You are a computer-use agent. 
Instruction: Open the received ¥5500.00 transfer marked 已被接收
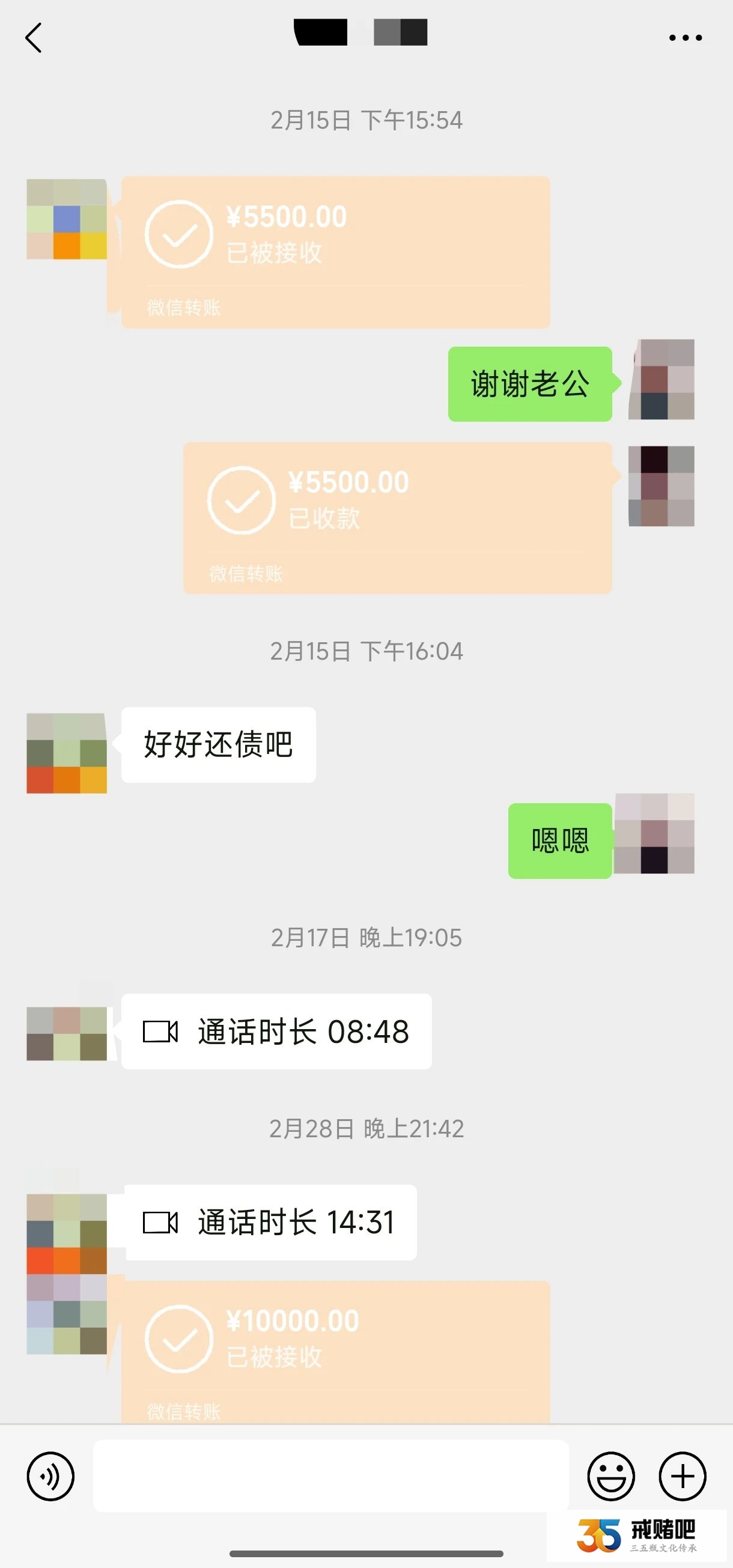tap(335, 252)
